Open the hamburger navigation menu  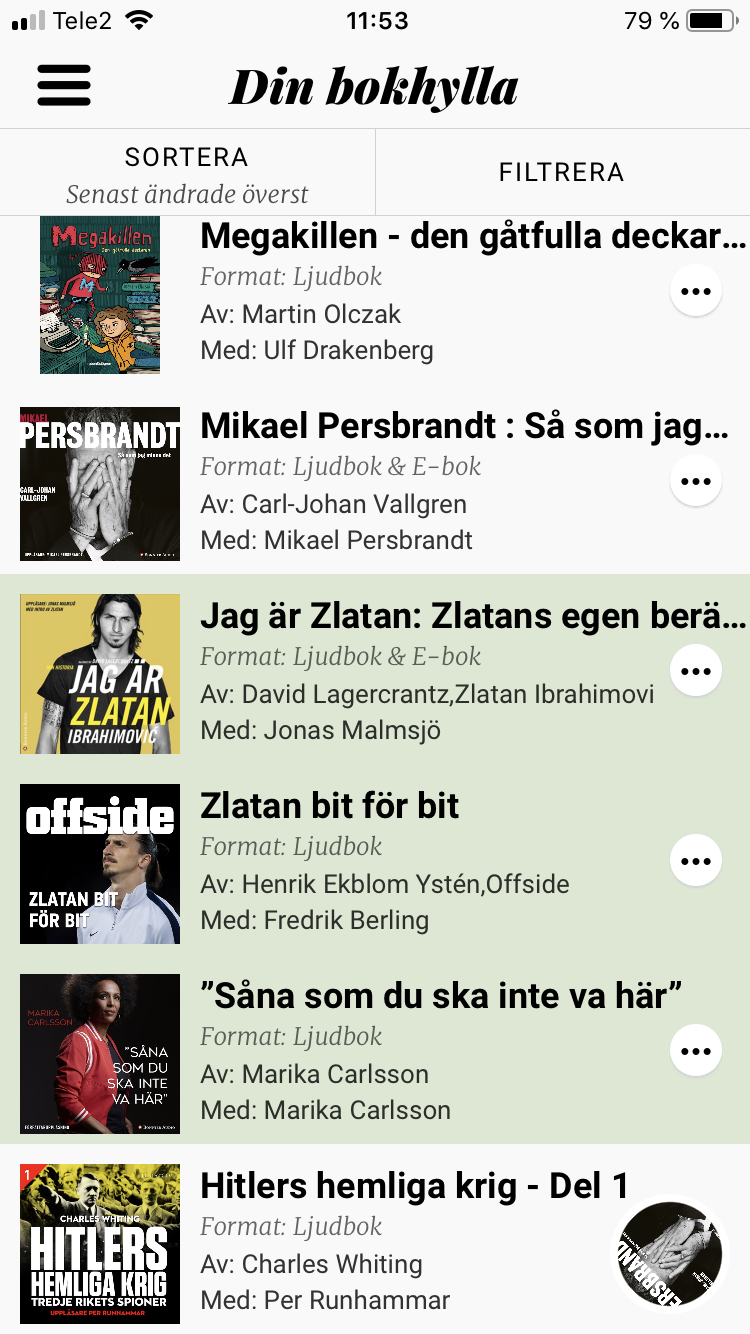[x=64, y=86]
